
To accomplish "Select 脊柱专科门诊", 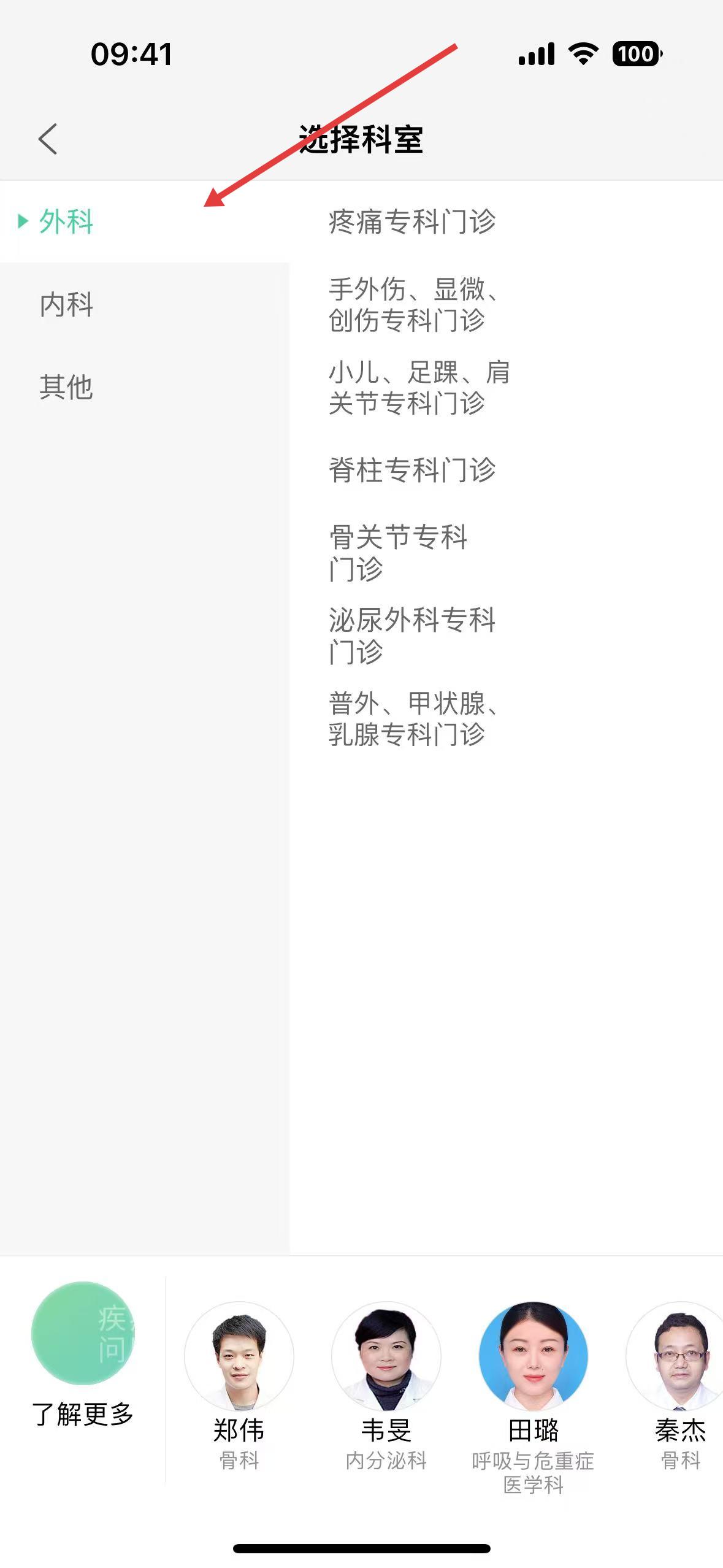I will pos(412,470).
